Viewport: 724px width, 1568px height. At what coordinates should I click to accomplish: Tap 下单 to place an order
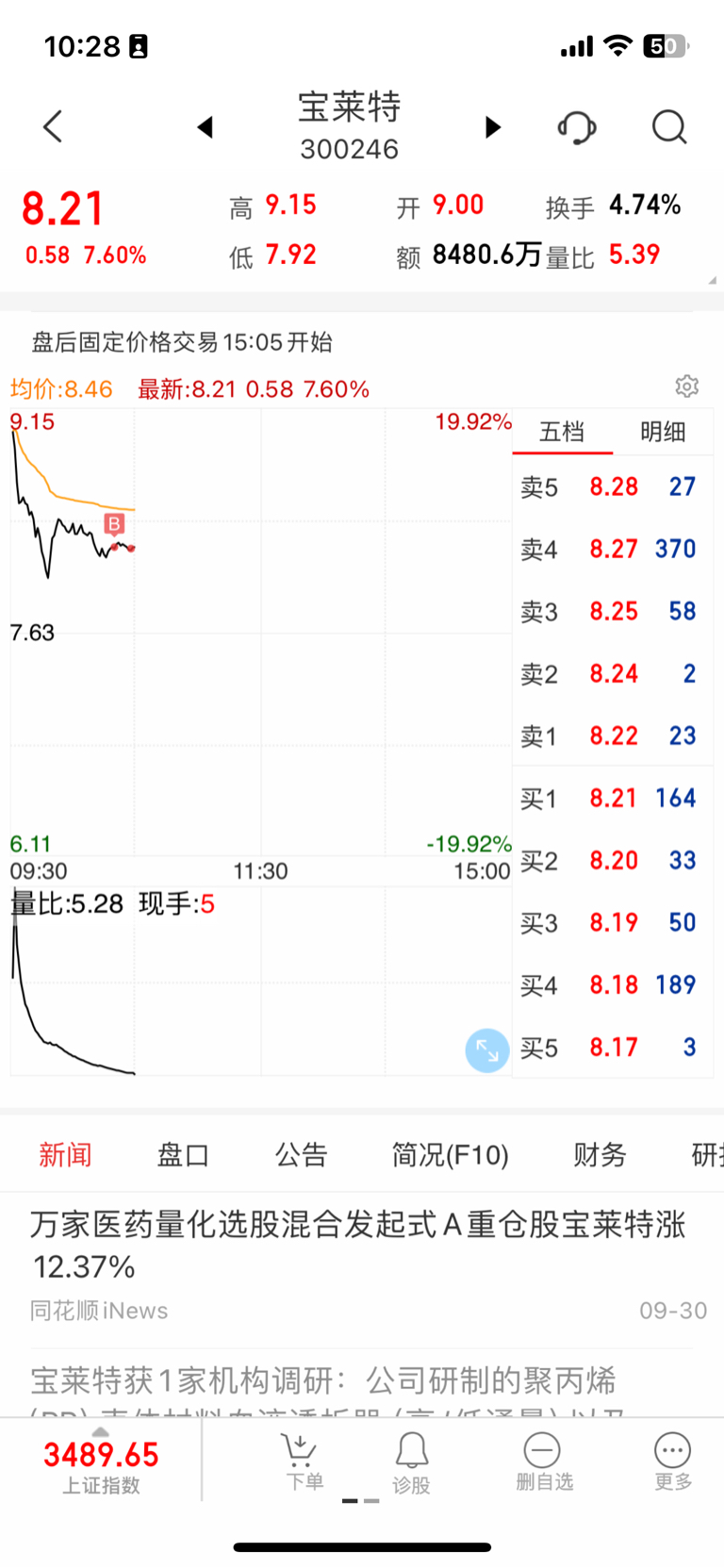(302, 1462)
